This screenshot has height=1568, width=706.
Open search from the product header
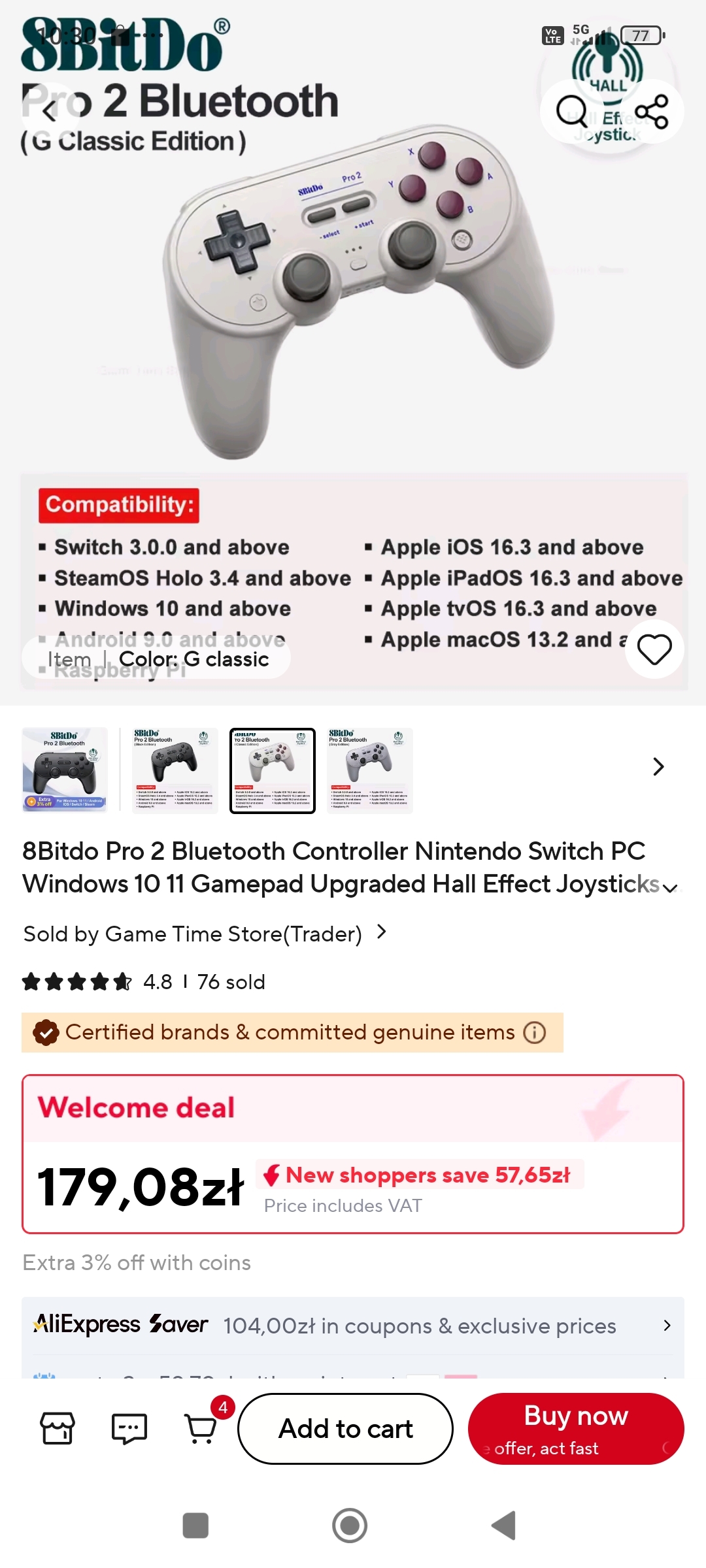pyautogui.click(x=572, y=111)
